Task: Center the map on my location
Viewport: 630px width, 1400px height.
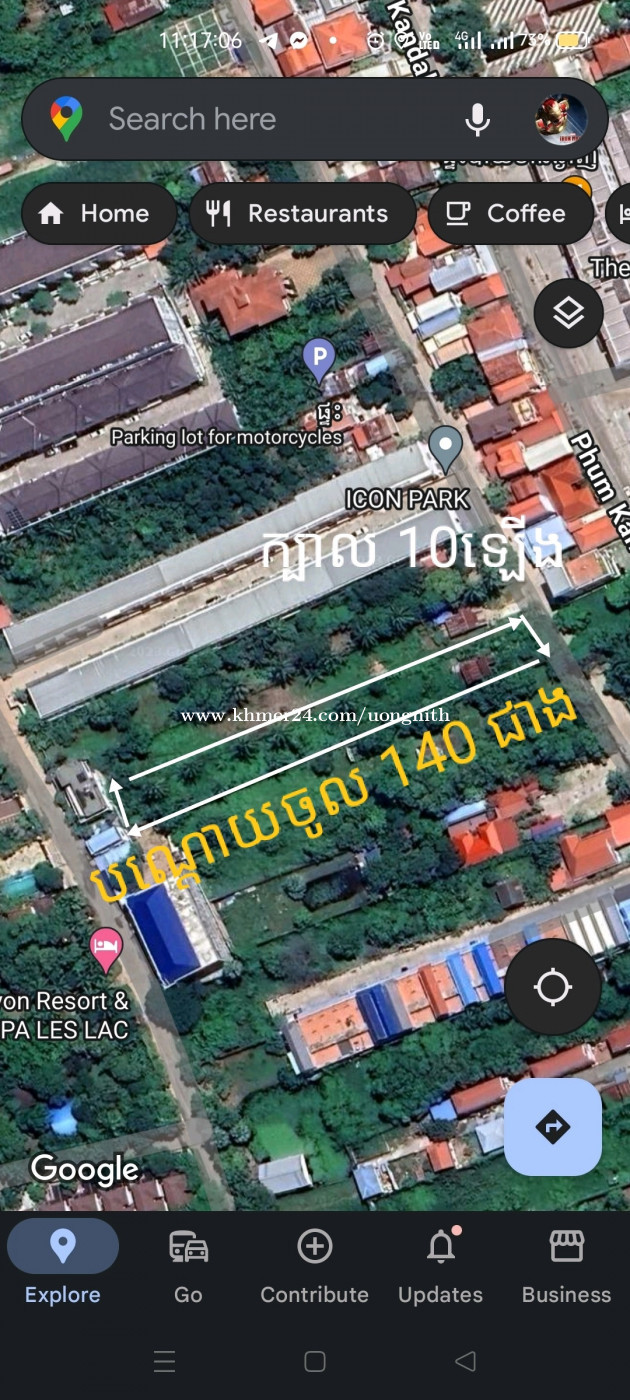Action: click(552, 987)
